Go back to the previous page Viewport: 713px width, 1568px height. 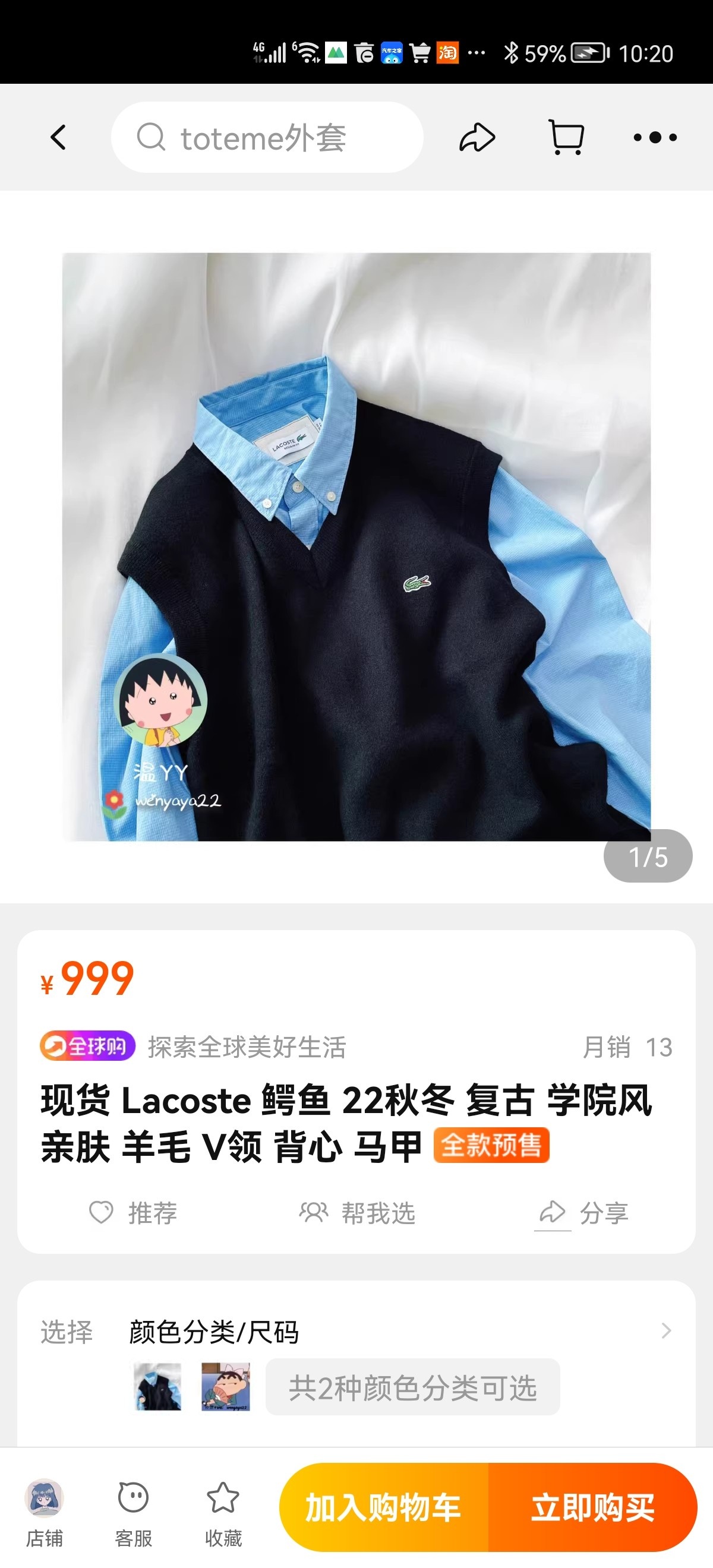[58, 138]
